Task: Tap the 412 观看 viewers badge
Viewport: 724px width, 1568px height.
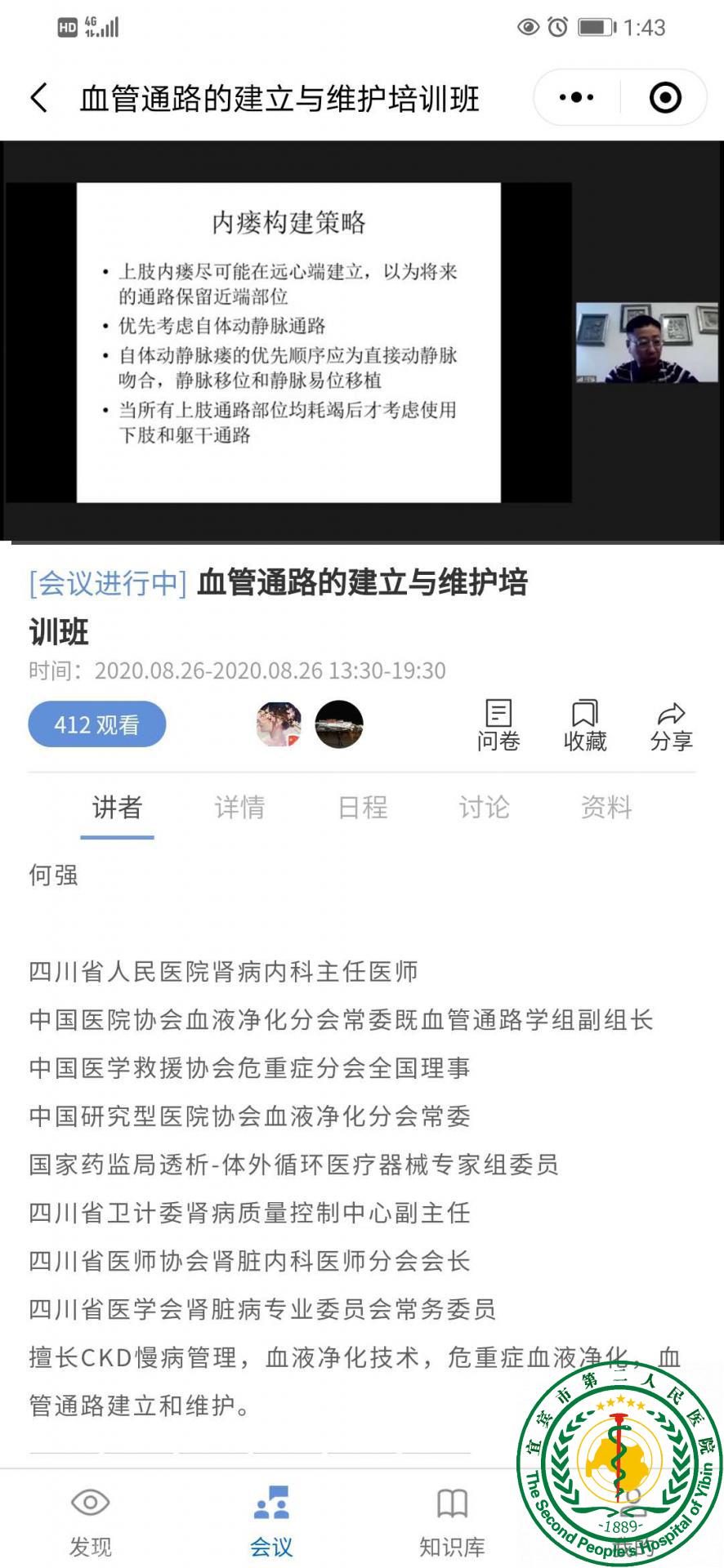Action: [97, 724]
